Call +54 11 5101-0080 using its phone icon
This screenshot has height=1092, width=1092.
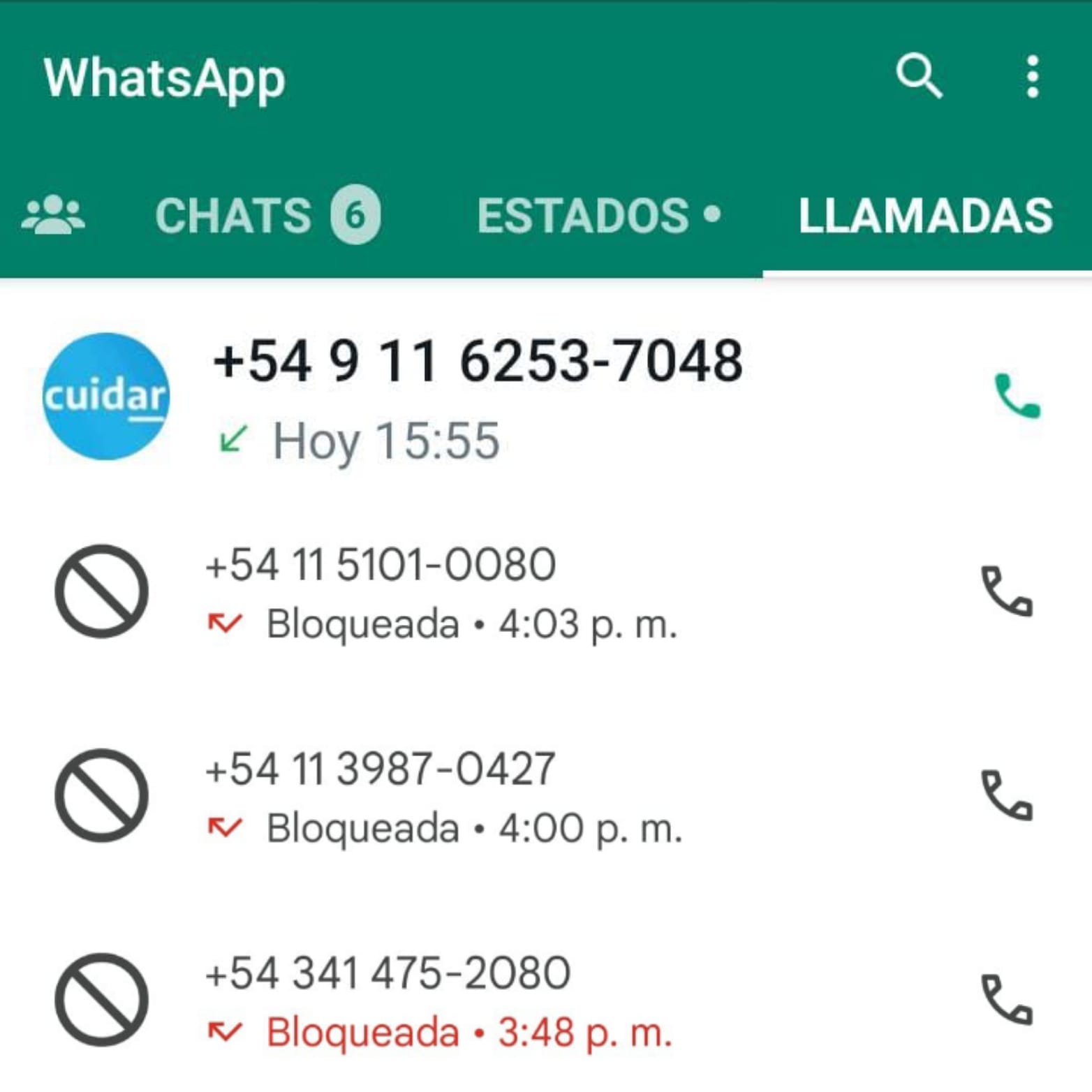(1006, 591)
